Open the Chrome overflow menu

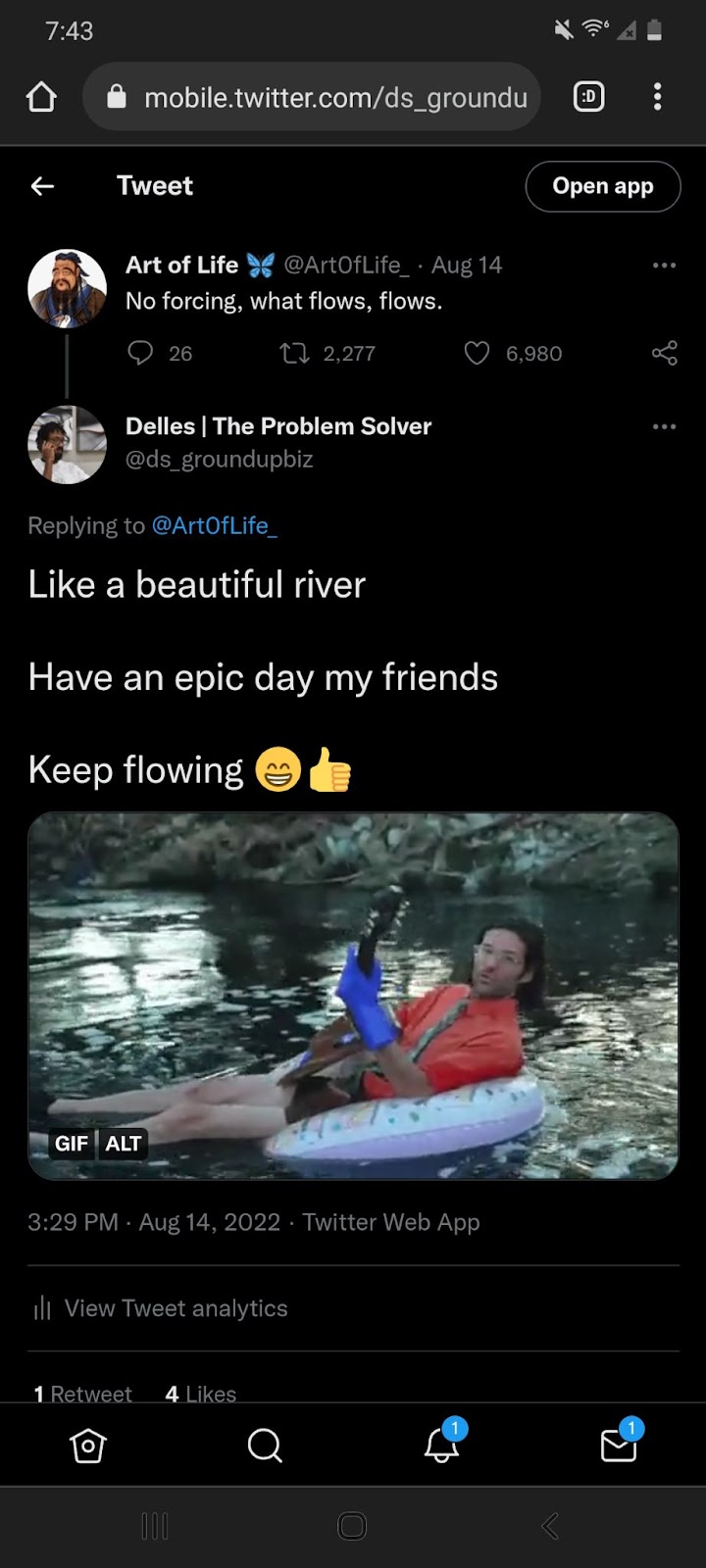657,97
